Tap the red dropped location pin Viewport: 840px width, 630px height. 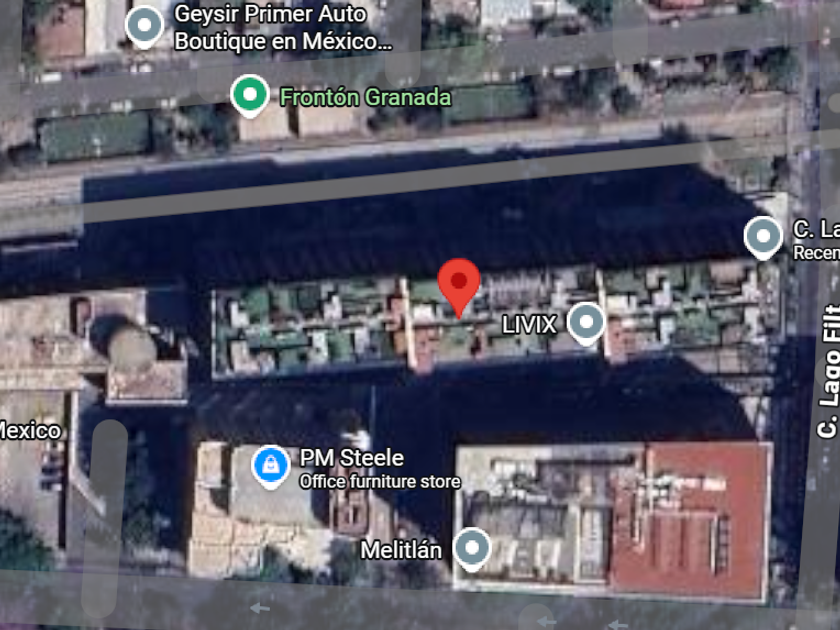coord(460,284)
